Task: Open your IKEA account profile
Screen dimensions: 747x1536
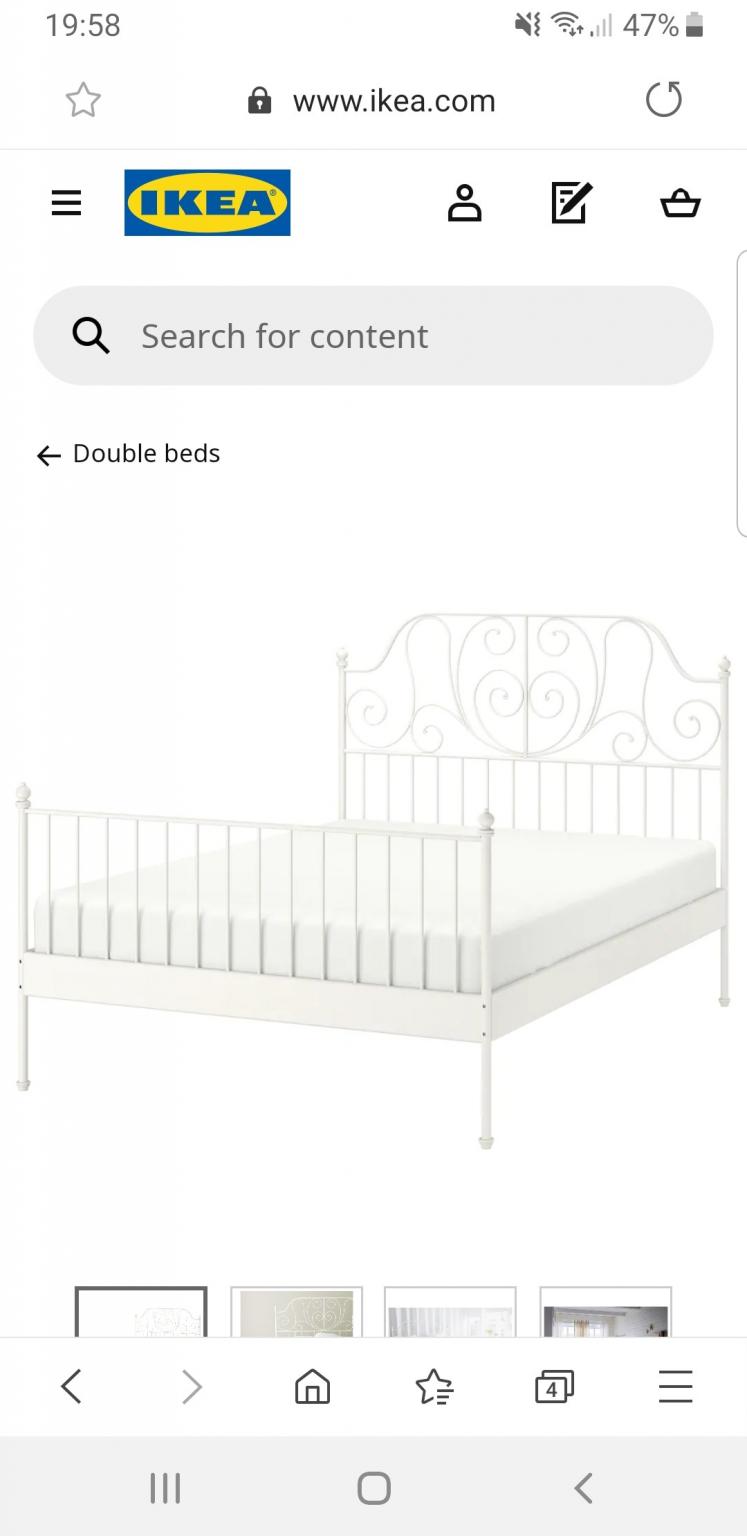Action: coord(465,202)
